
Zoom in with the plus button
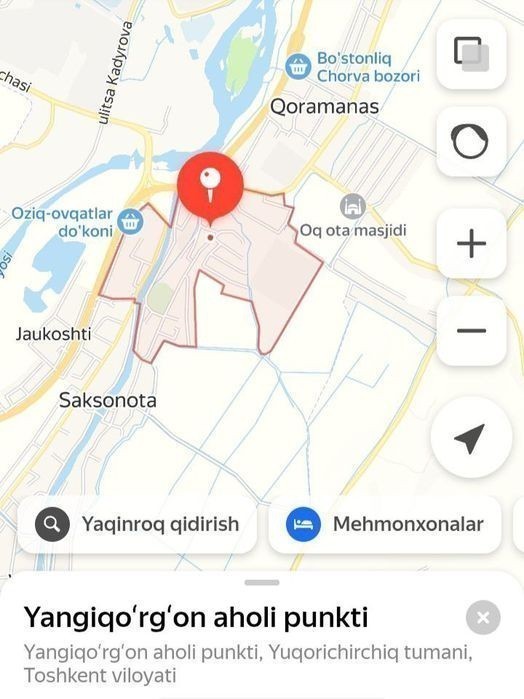[x=471, y=244]
